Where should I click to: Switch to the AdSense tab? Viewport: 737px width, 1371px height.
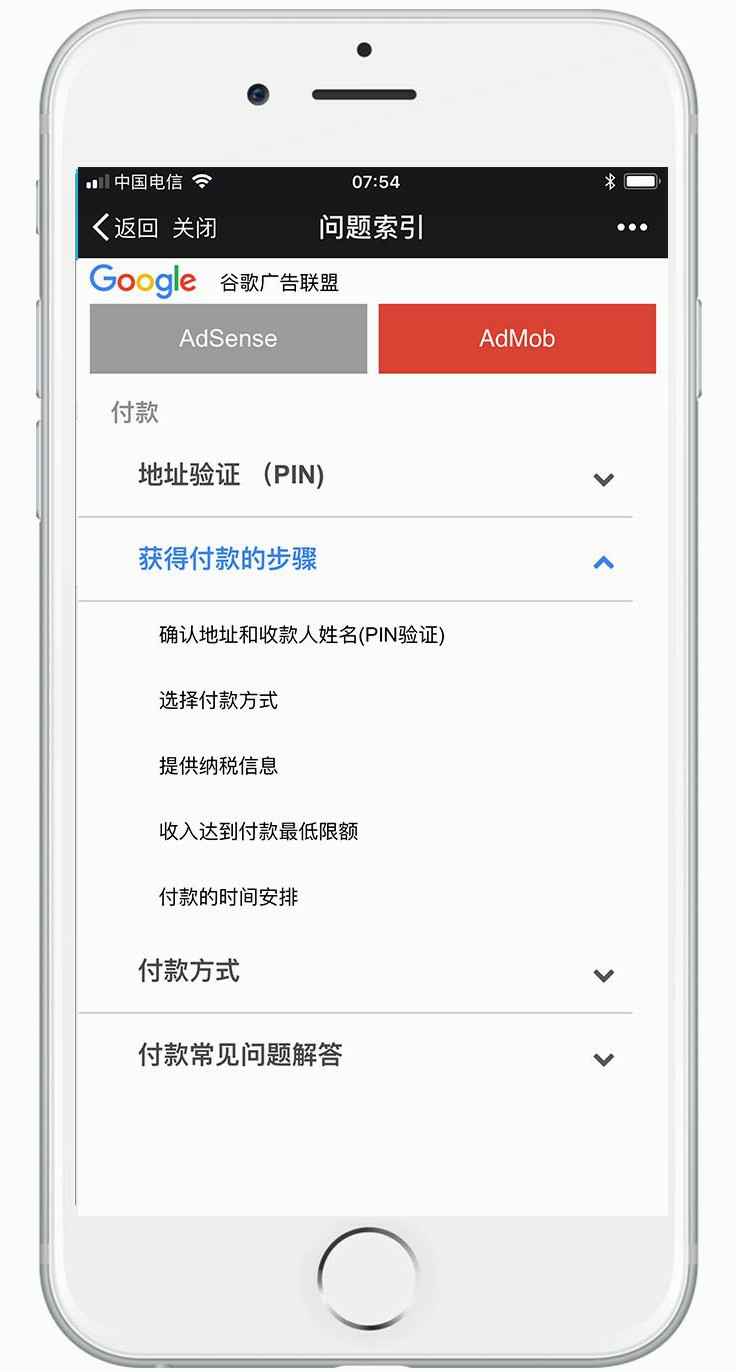228,339
